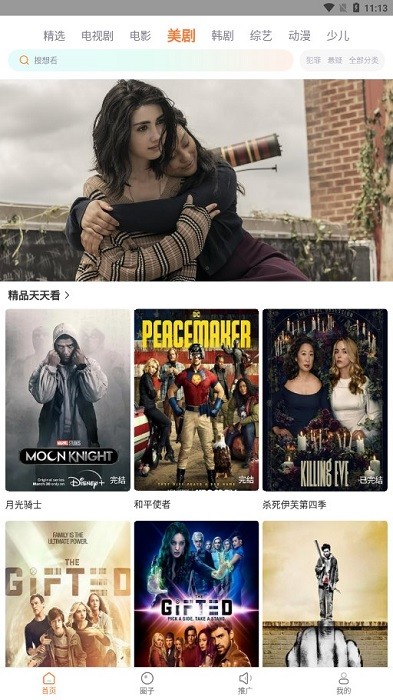Viewport: 393px width, 700px height.
Task: Switch to the 综艺 tab
Action: 261,36
